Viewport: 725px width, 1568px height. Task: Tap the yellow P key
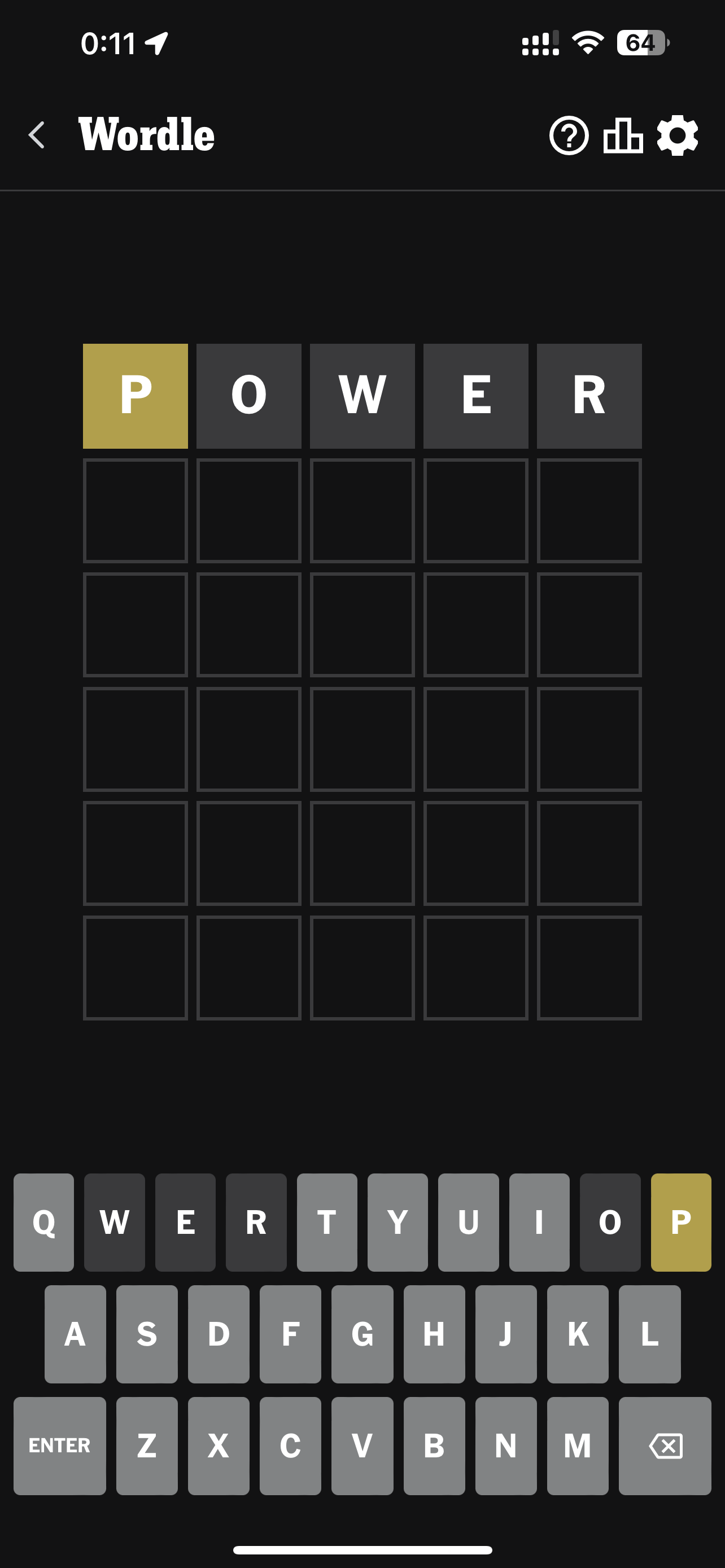680,1221
